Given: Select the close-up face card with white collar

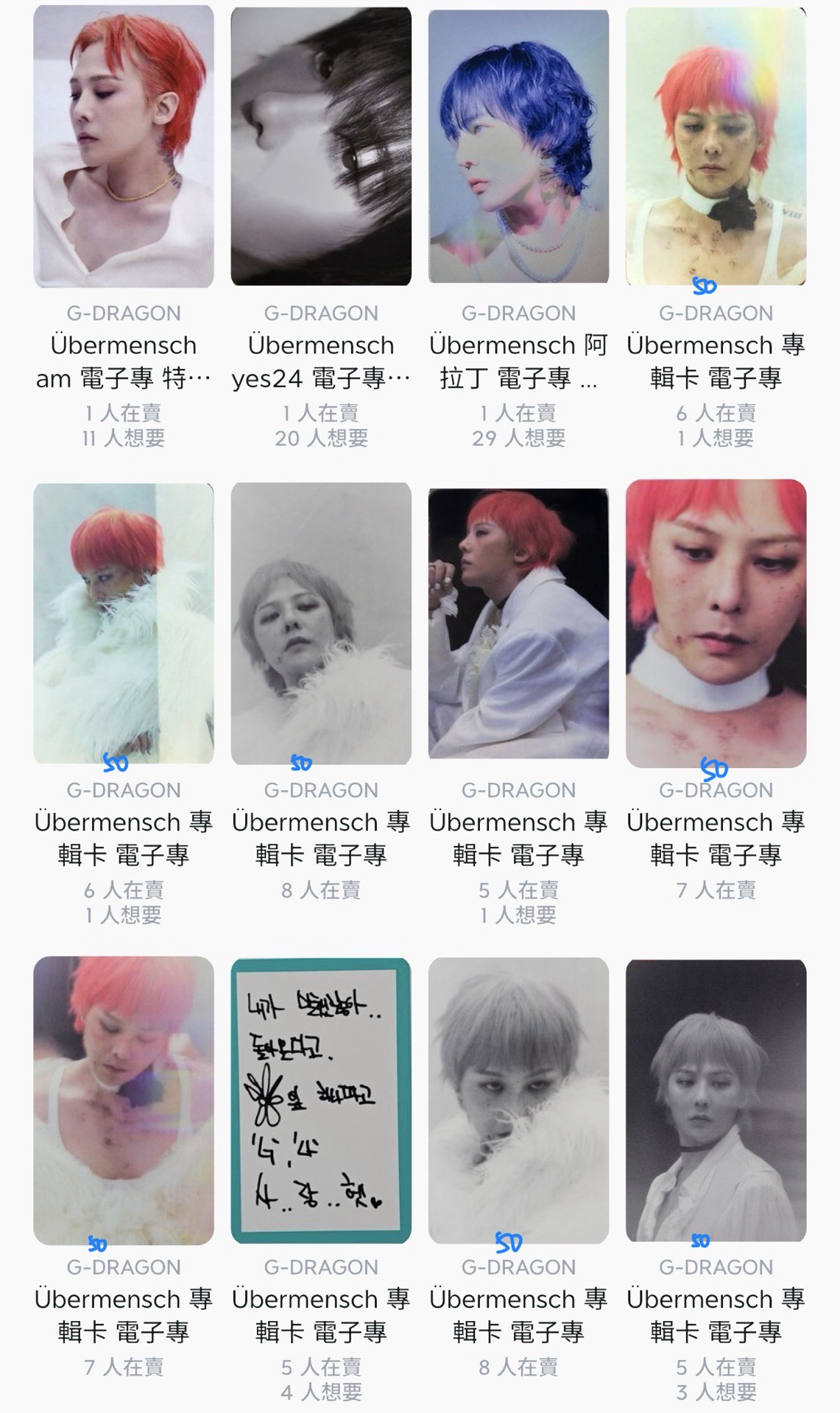Looking at the screenshot, I should pyautogui.click(x=716, y=623).
